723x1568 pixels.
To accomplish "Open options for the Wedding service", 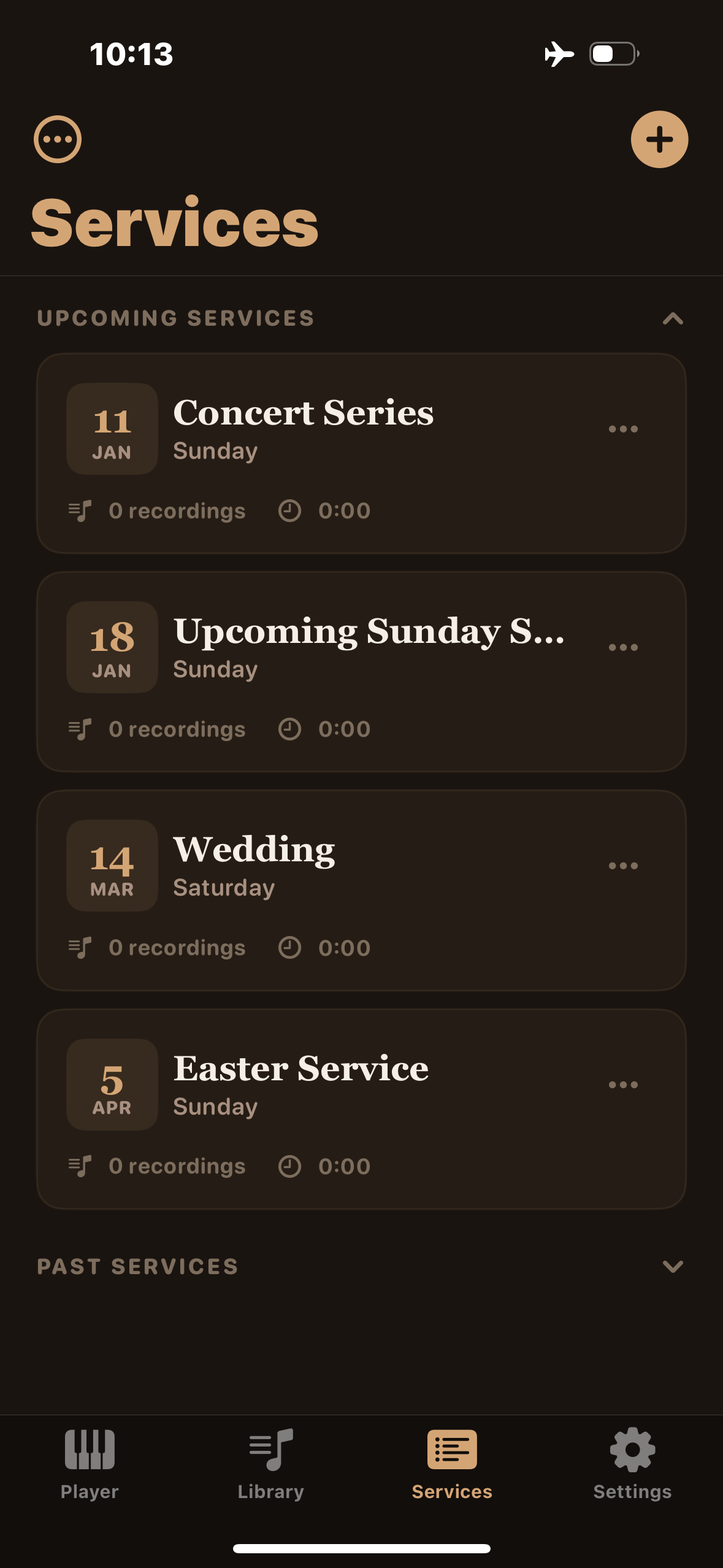I will 622,865.
